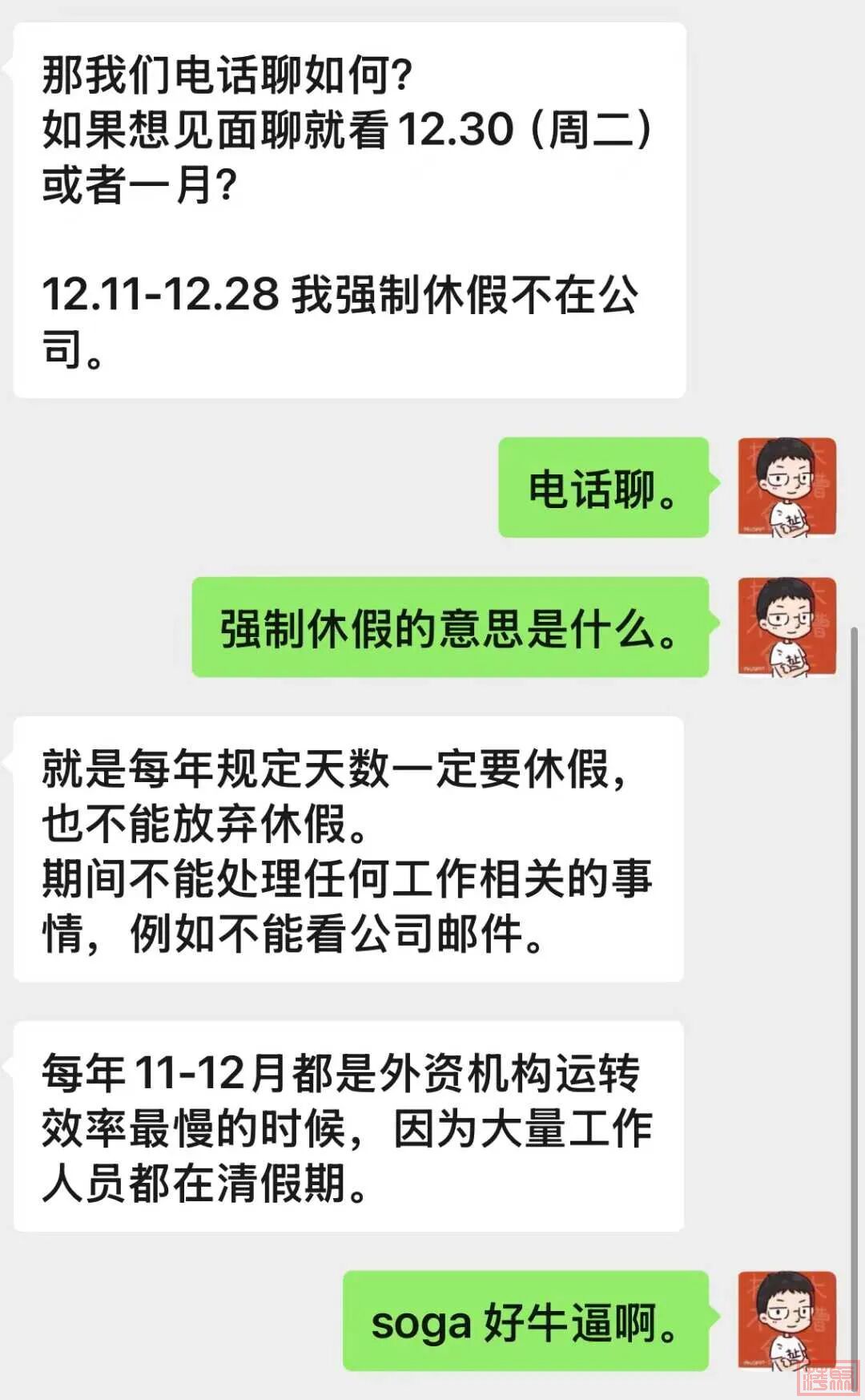Viewport: 865px width, 1400px height.
Task: Open sender's avatar next to 电话聊 message
Action: click(x=787, y=487)
